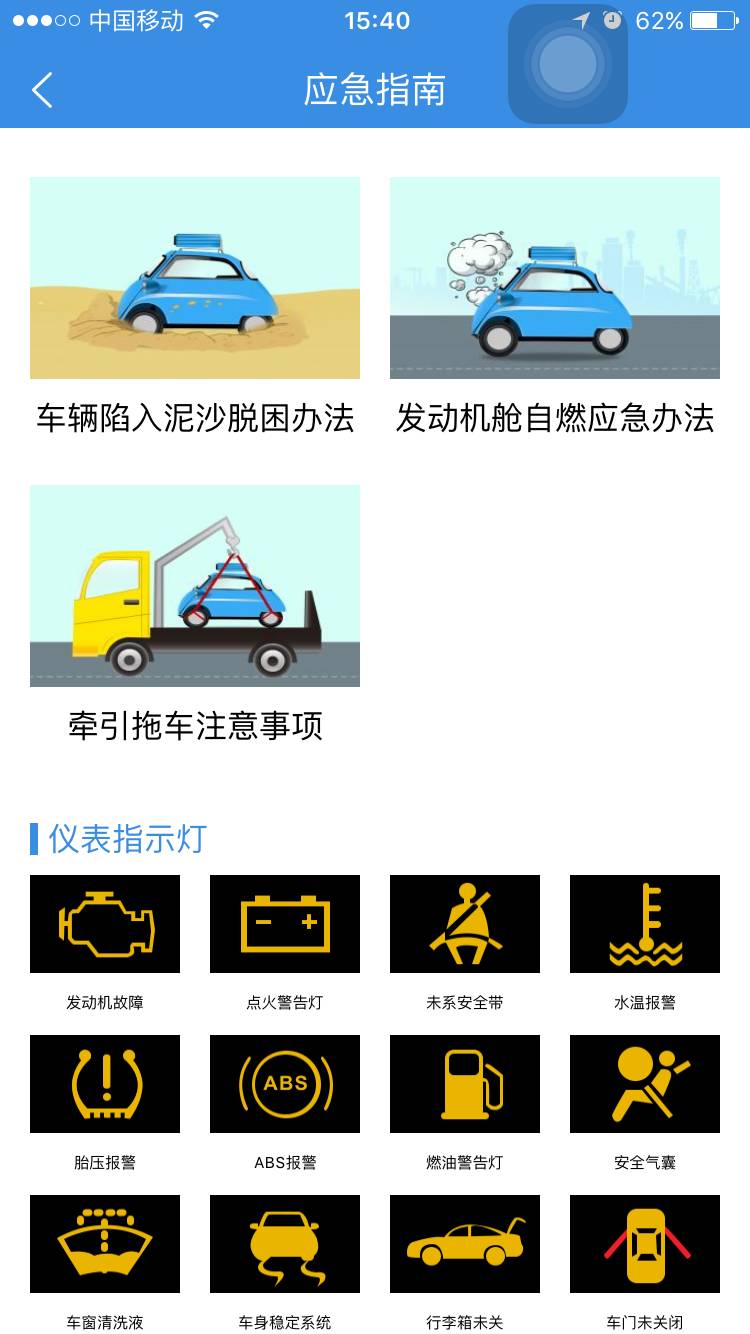
Task: Select the 水温报警 coolant temperature warning icon
Action: point(645,923)
